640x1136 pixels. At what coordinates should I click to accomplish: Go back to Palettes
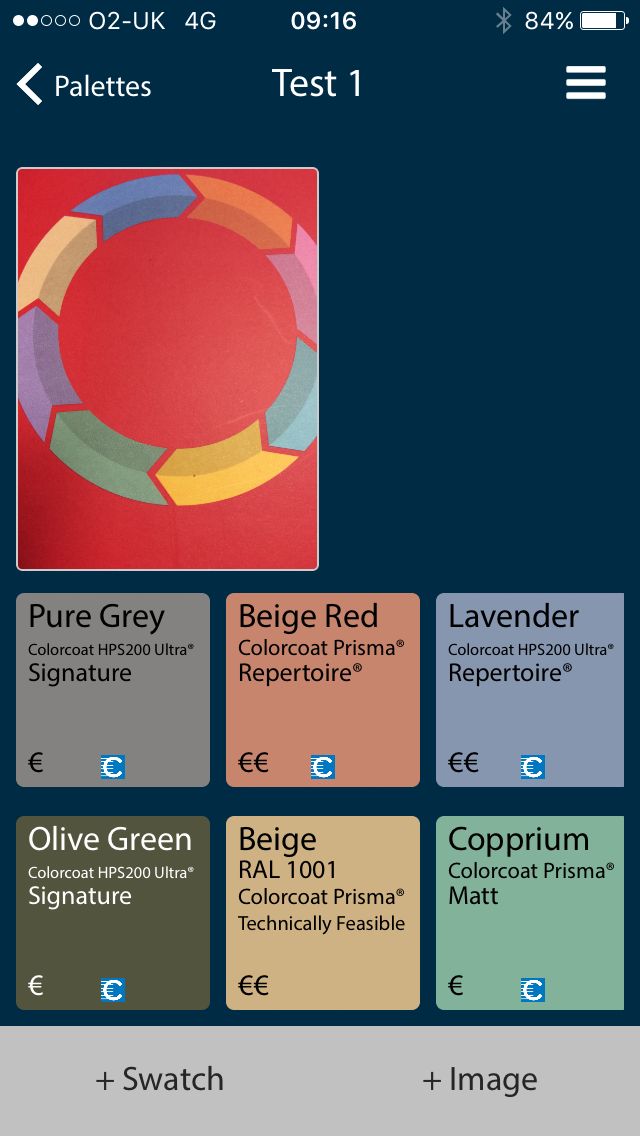84,85
